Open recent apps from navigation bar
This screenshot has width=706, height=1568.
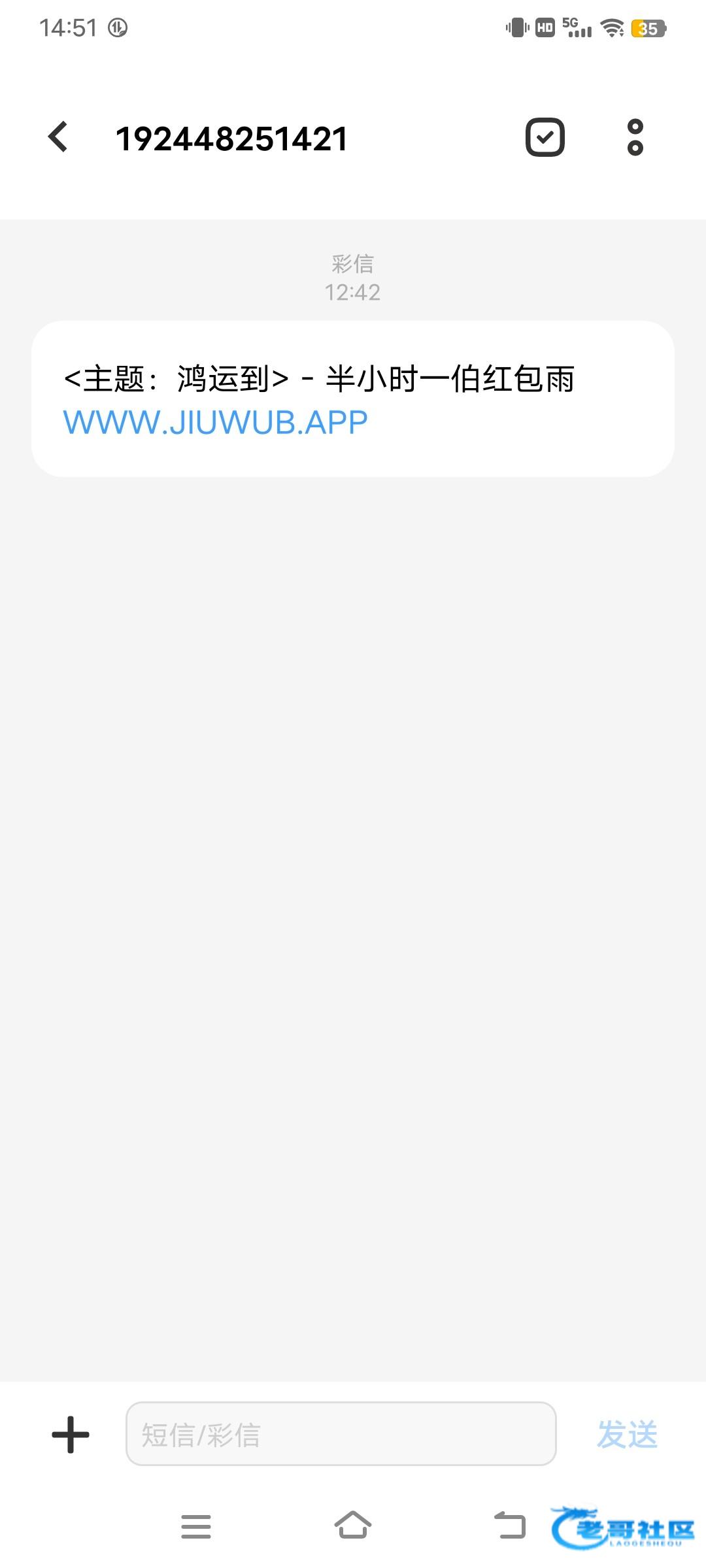click(x=196, y=1527)
